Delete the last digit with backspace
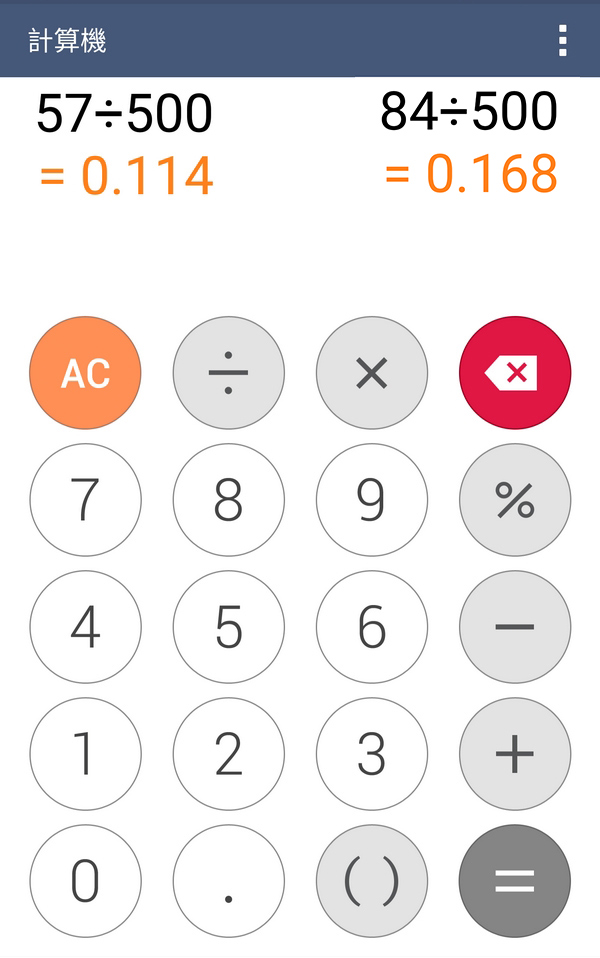 (x=515, y=373)
